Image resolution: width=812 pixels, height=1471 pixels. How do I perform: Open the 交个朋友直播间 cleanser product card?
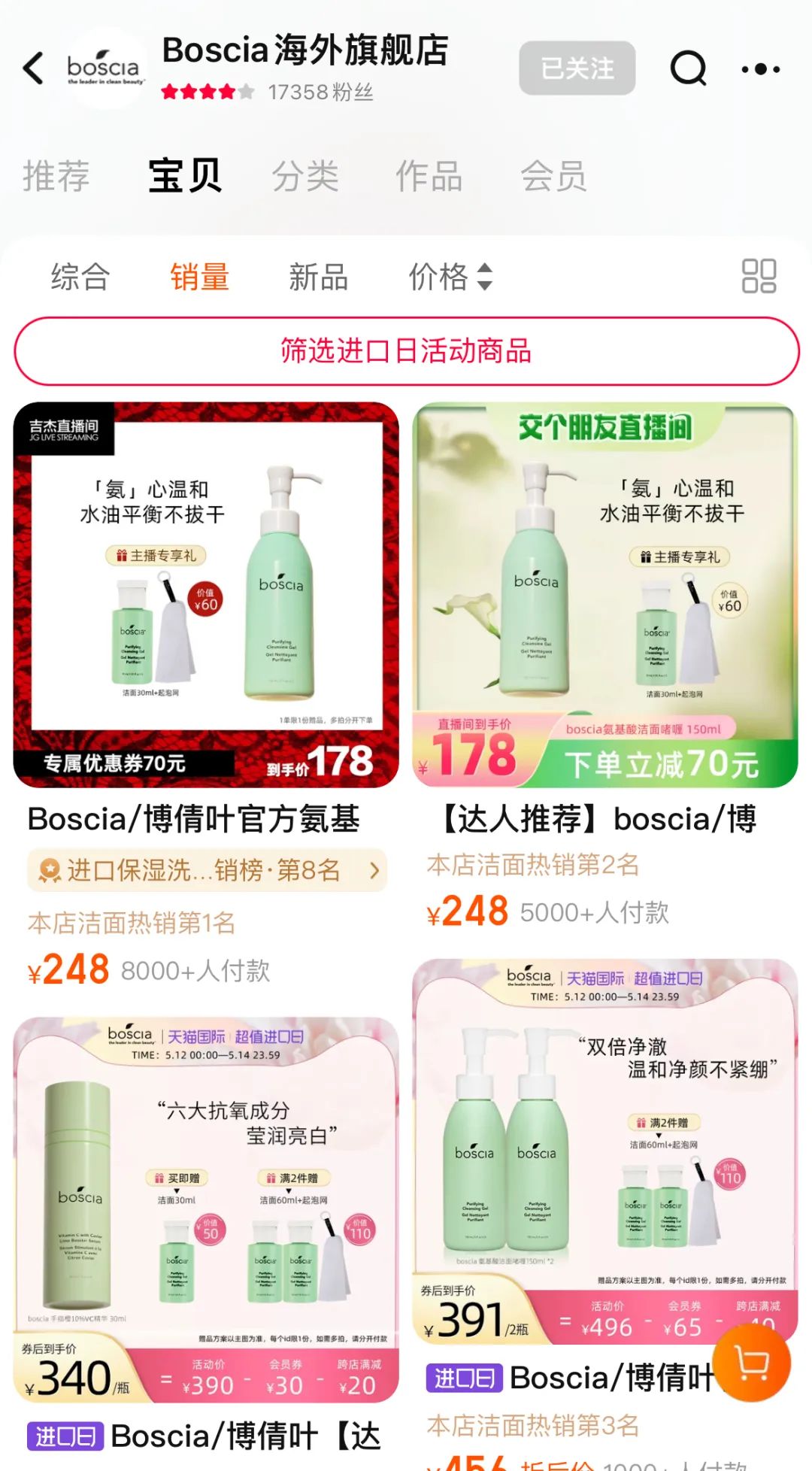tap(605, 595)
